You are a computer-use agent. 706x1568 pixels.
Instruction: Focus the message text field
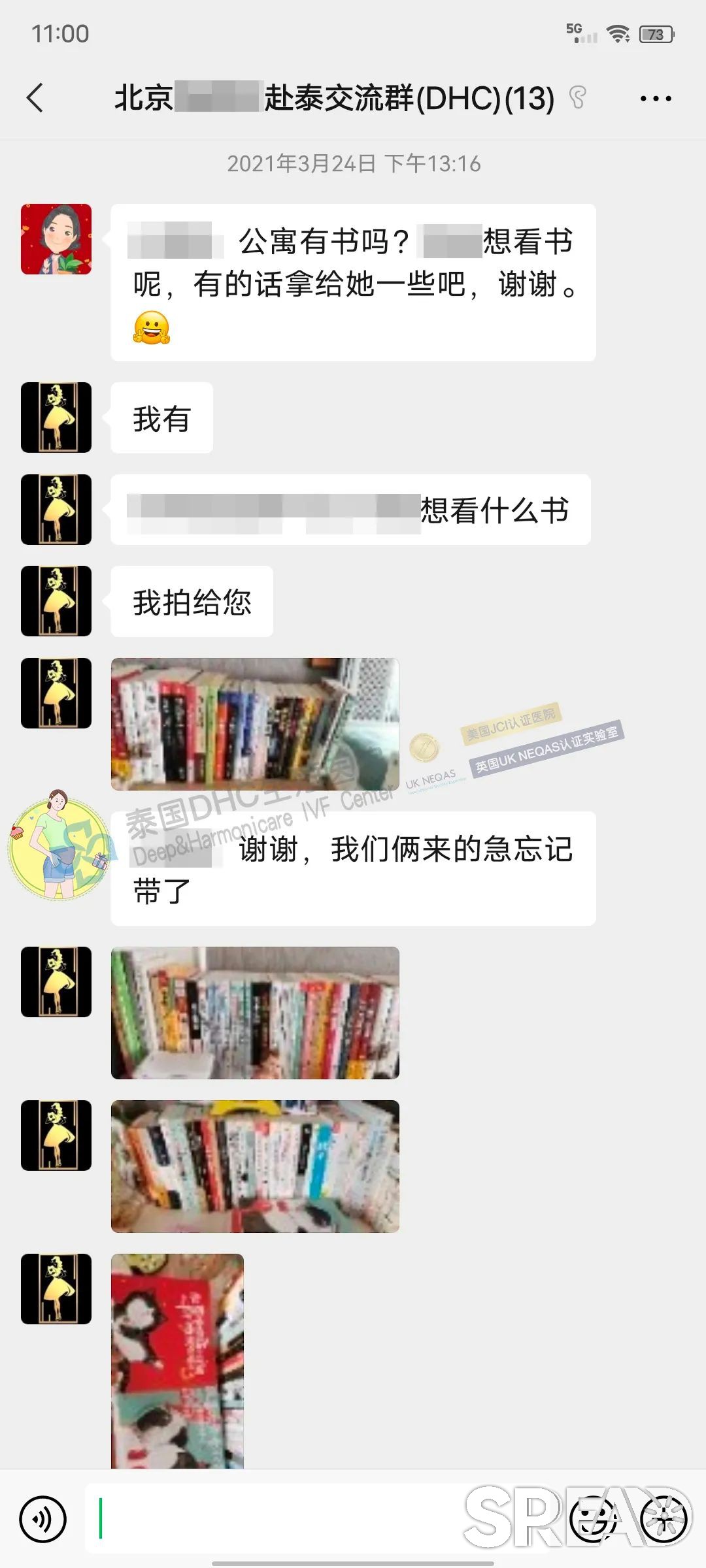[275, 1519]
